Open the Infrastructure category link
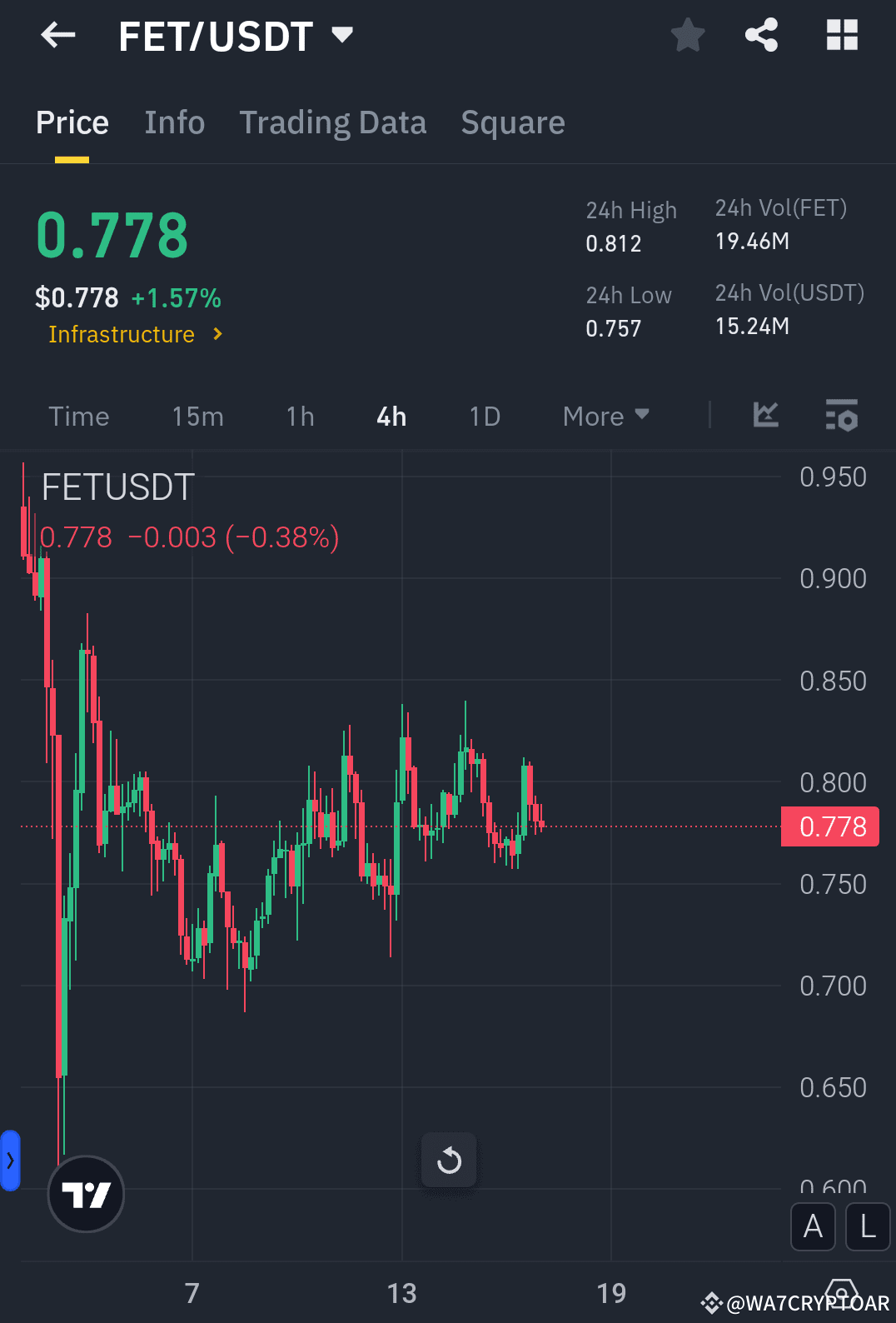This screenshot has width=896, height=1323. click(x=122, y=334)
